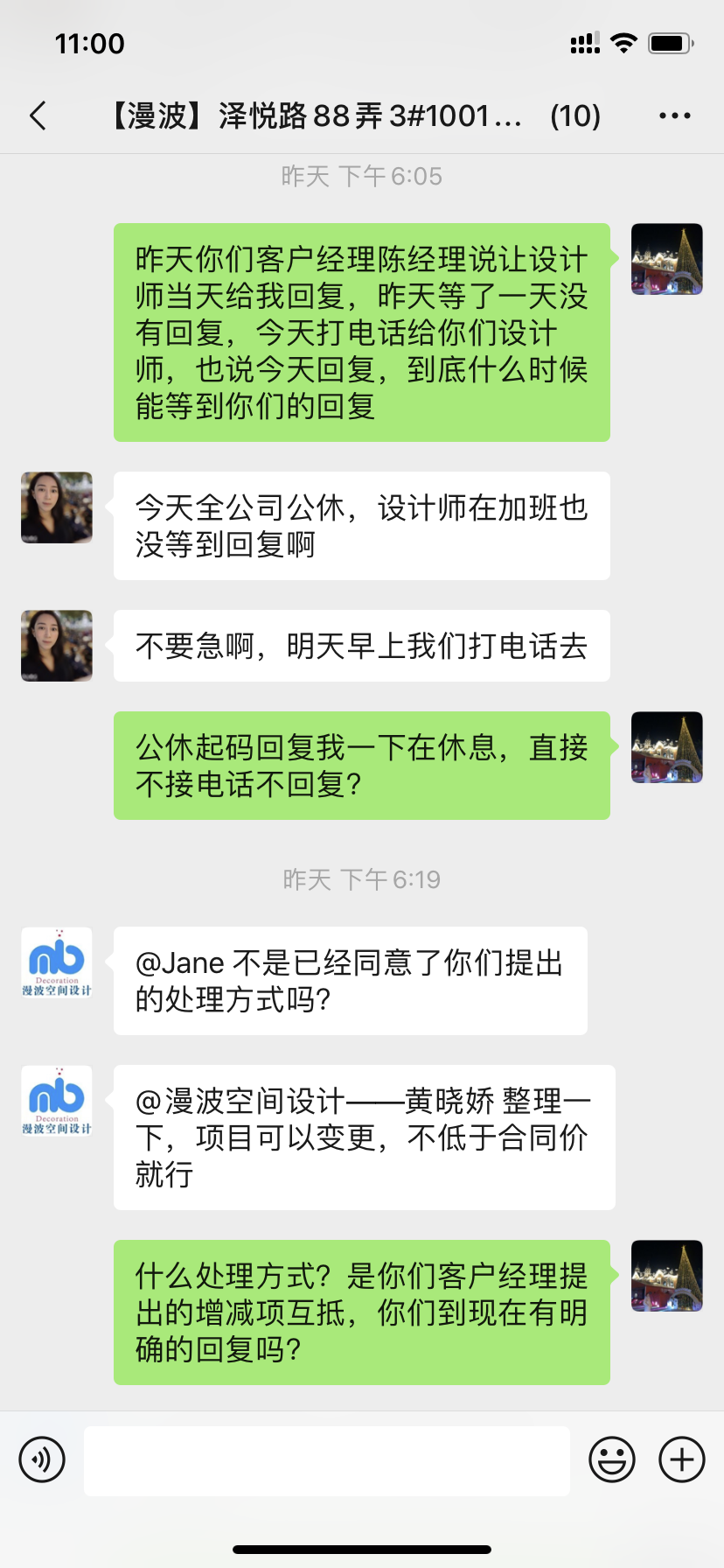Tap my avatar beside "什么处理方式" message

(x=667, y=1276)
